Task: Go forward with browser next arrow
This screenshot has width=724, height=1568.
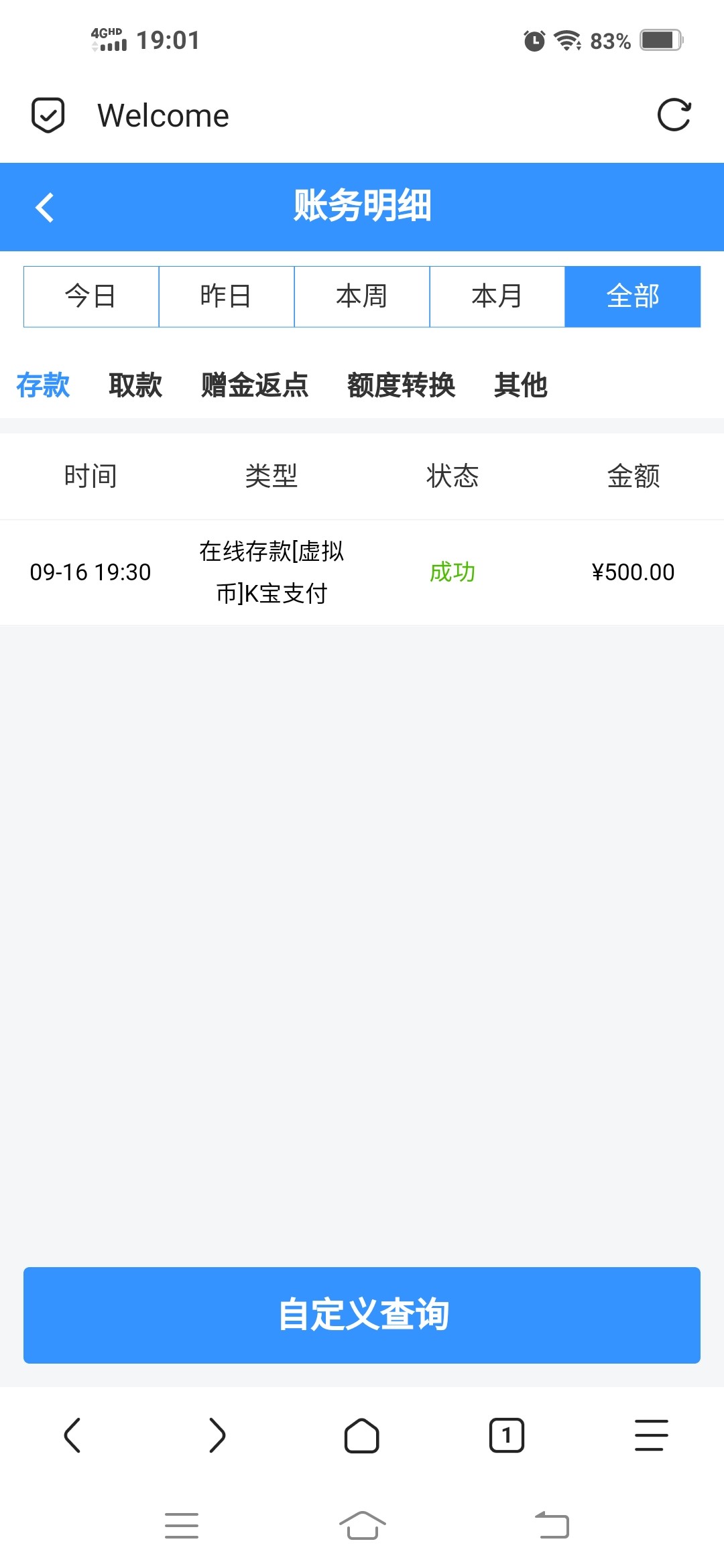Action: (x=217, y=1435)
